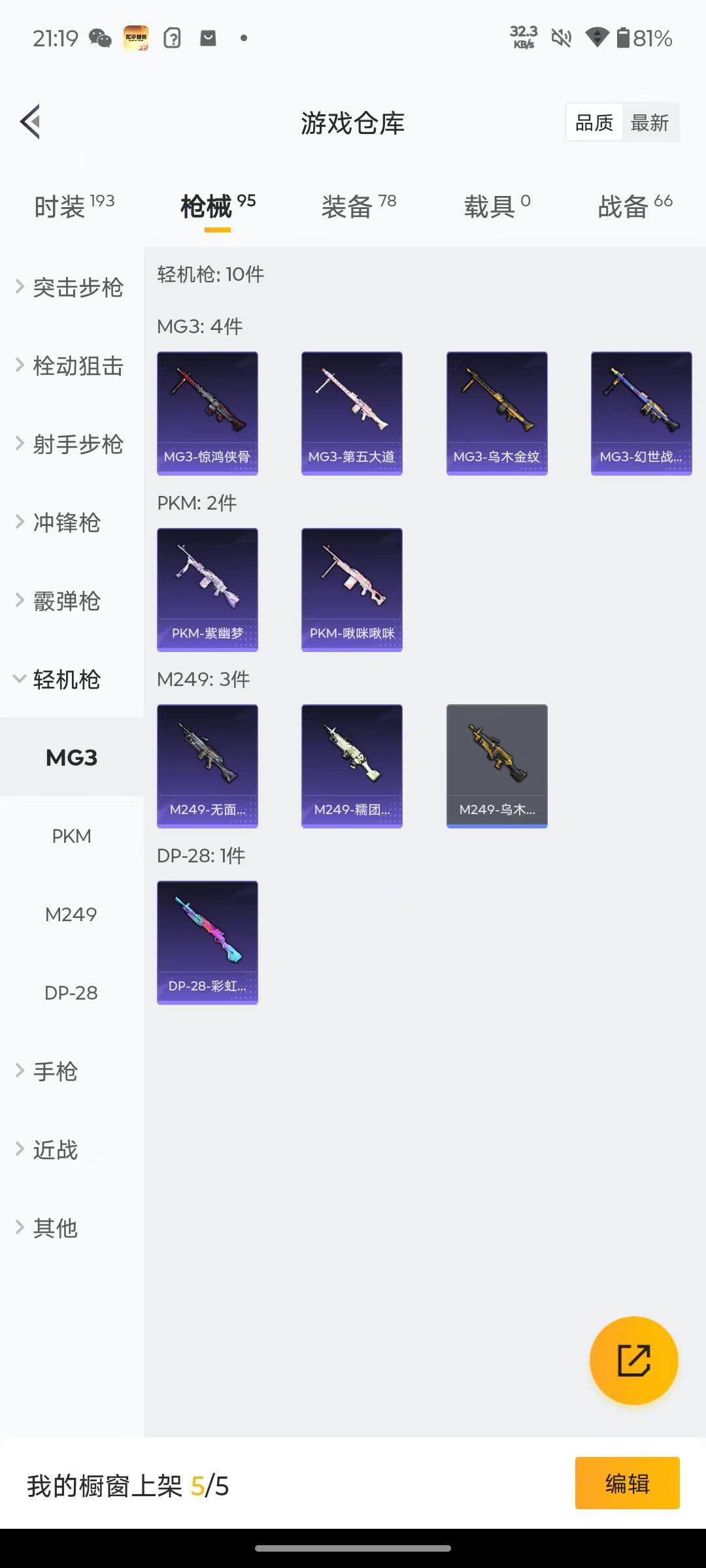View the PKM-啾咪啾咪 skin
Viewport: 706px width, 1568px height.
click(352, 589)
